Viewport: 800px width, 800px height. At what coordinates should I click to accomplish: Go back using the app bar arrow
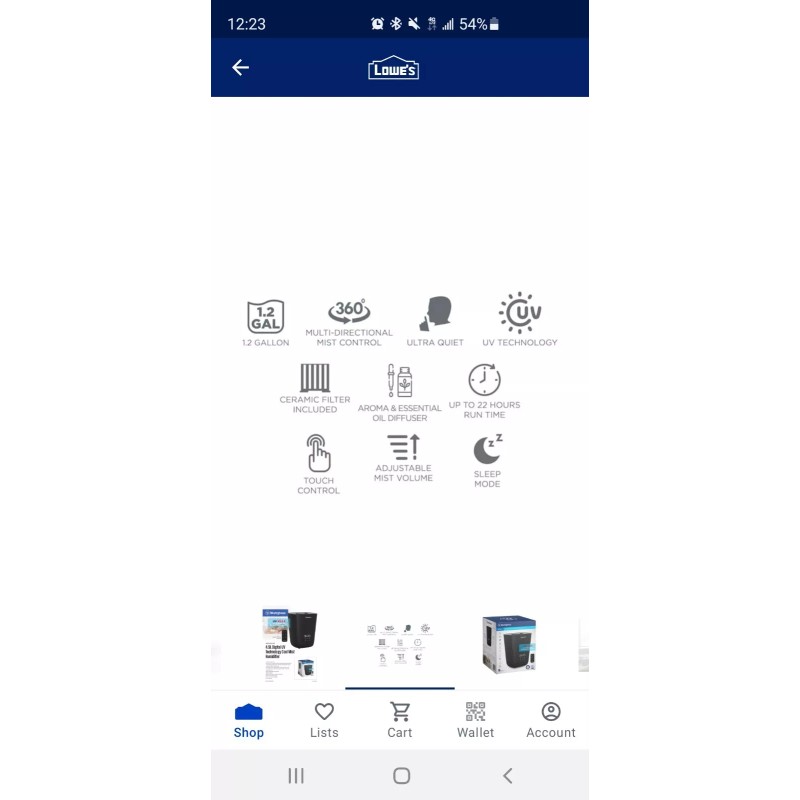[240, 67]
